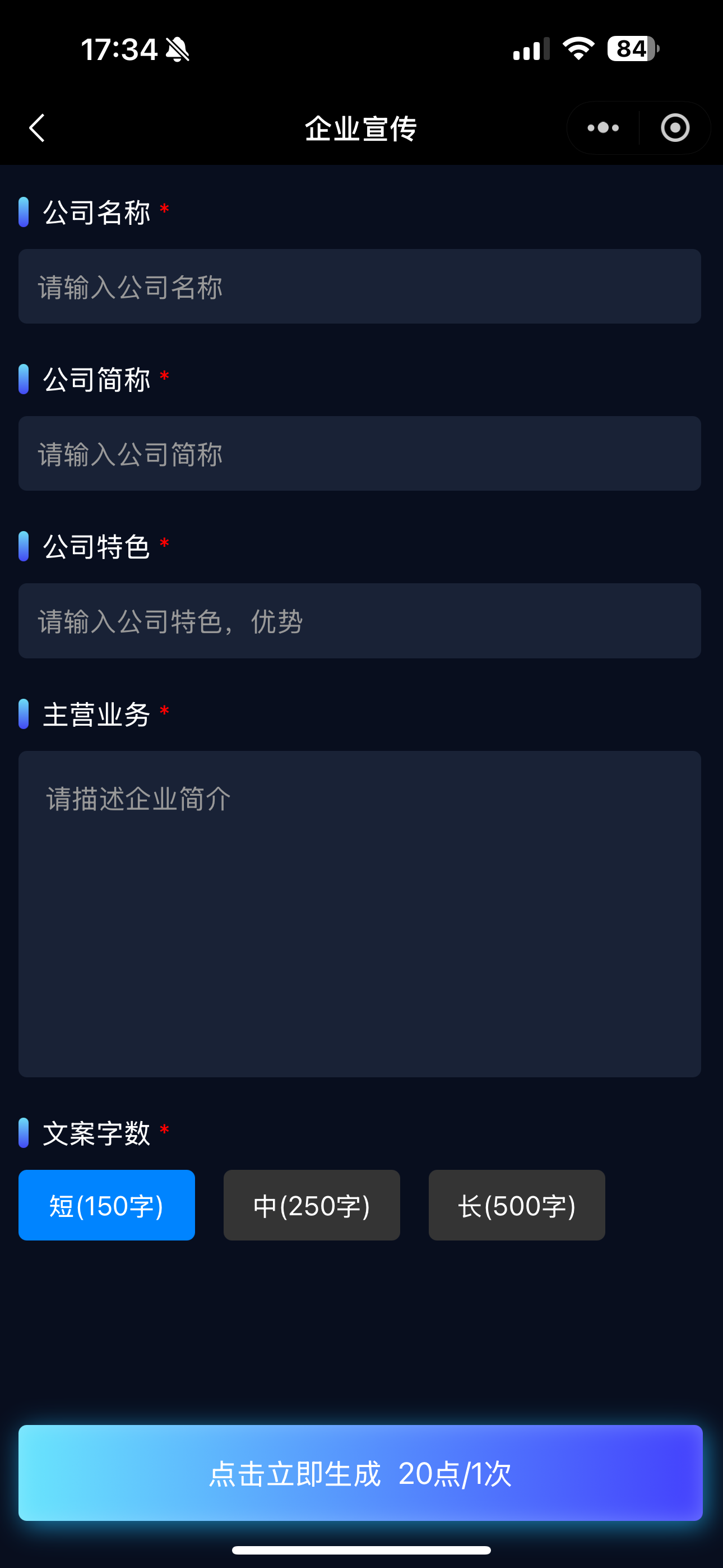
Task: Open the mini program more options menu
Action: click(602, 128)
